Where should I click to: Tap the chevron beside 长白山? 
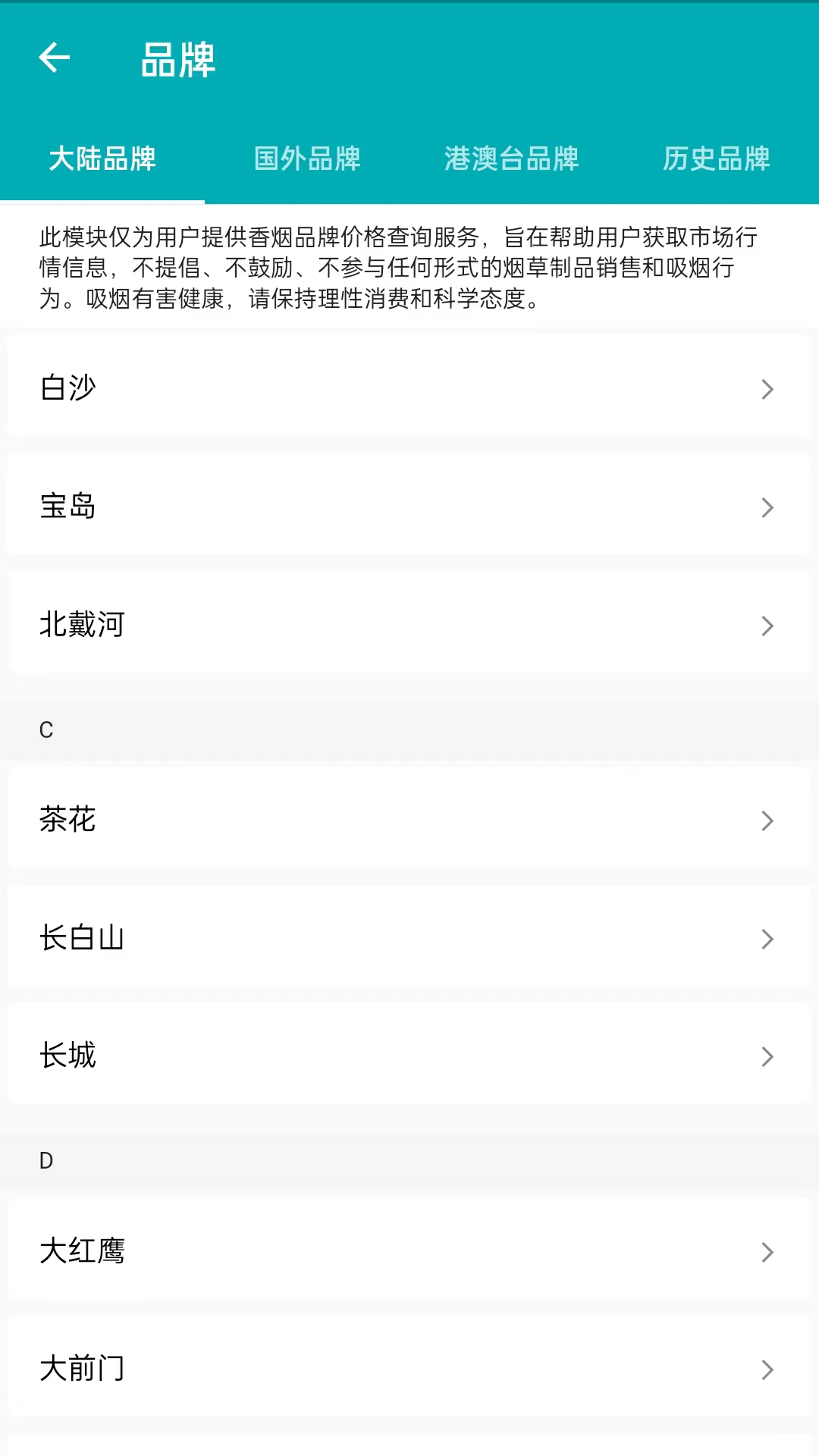click(767, 938)
